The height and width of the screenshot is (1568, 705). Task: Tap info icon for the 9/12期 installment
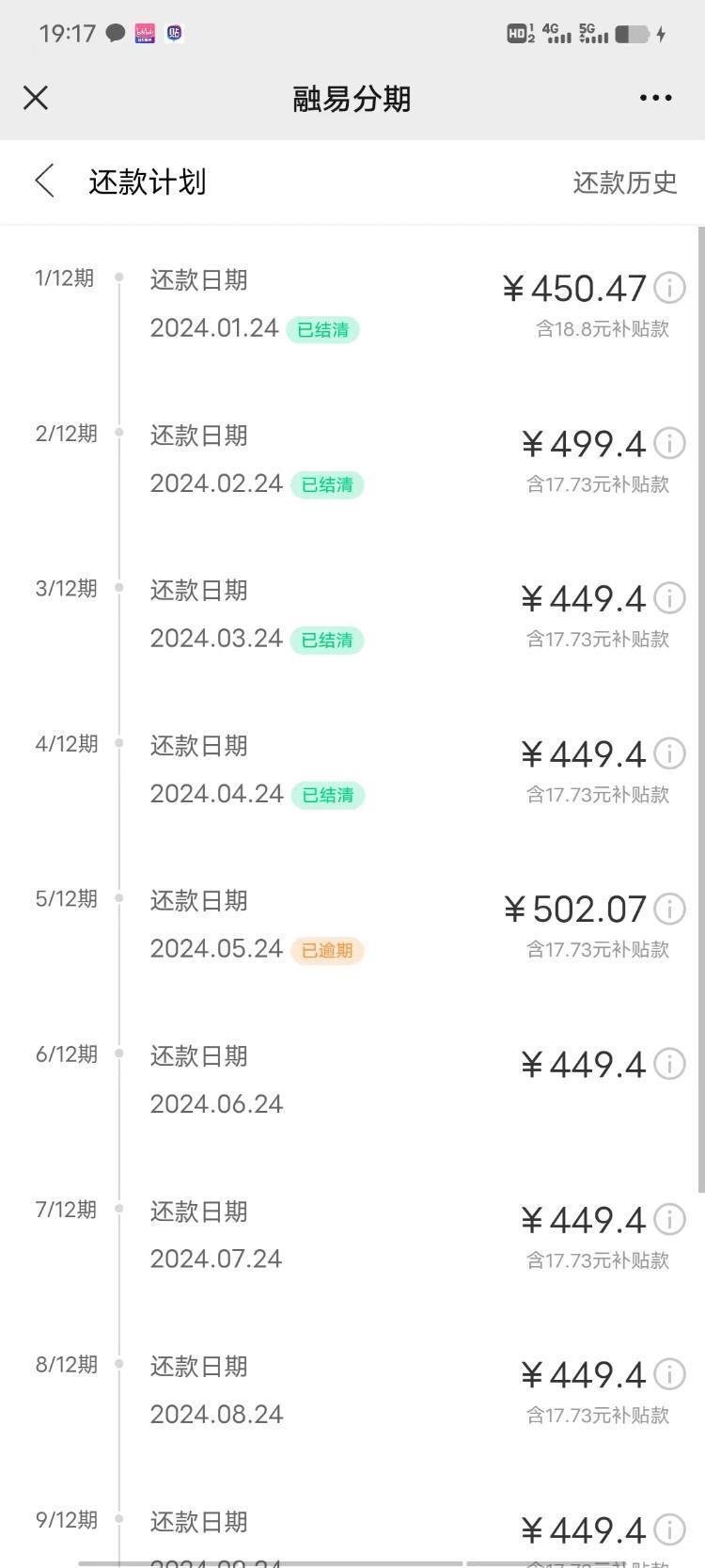[669, 1529]
